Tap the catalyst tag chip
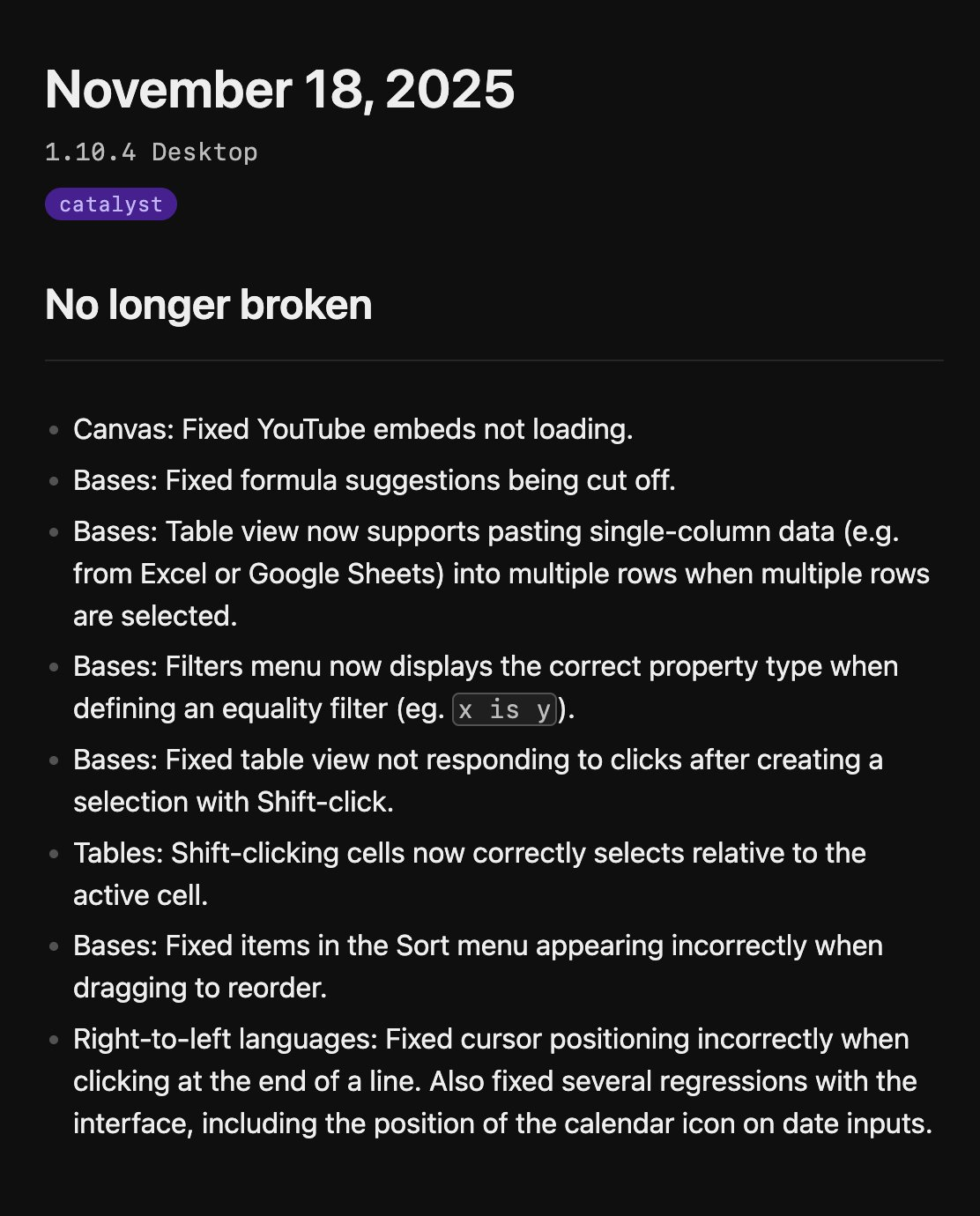Image resolution: width=980 pixels, height=1216 pixels. pyautogui.click(x=111, y=204)
